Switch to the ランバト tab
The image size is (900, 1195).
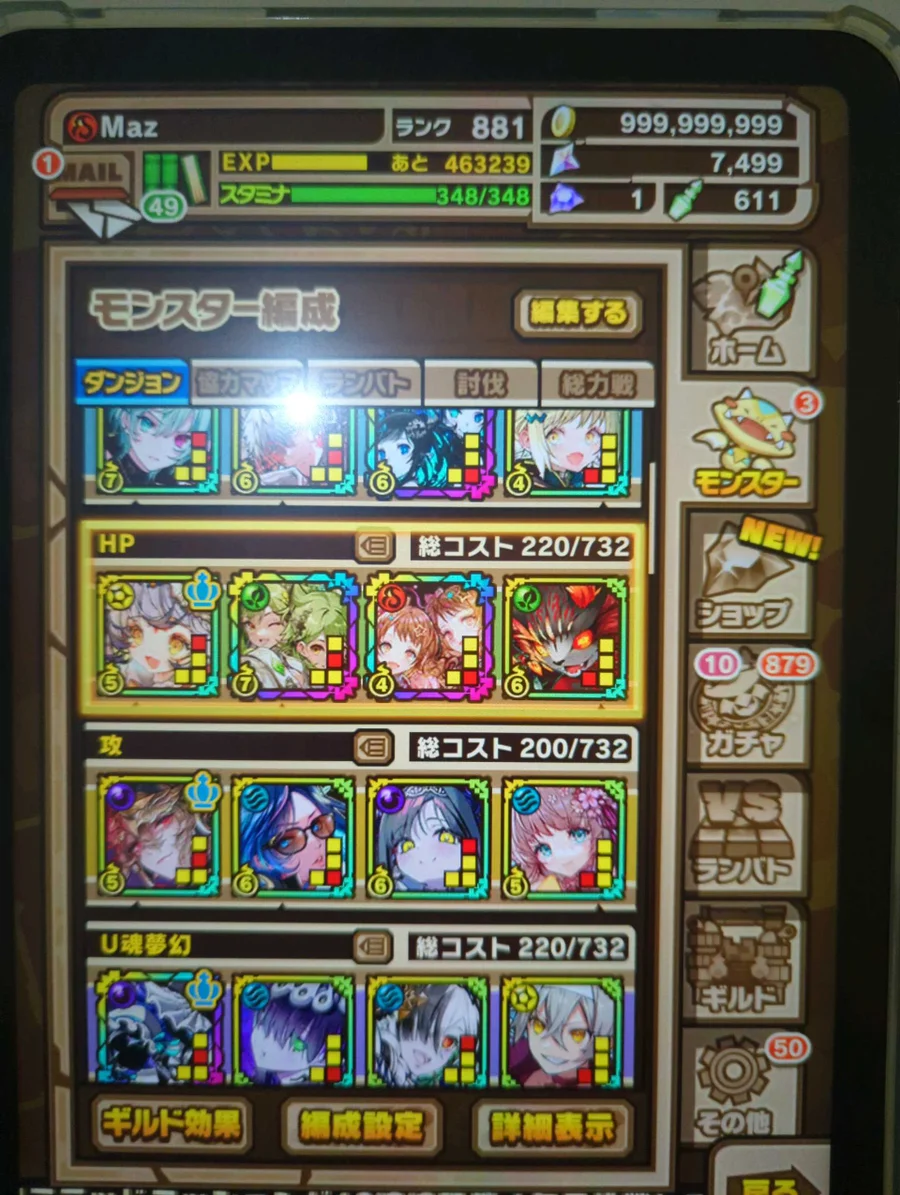click(364, 384)
